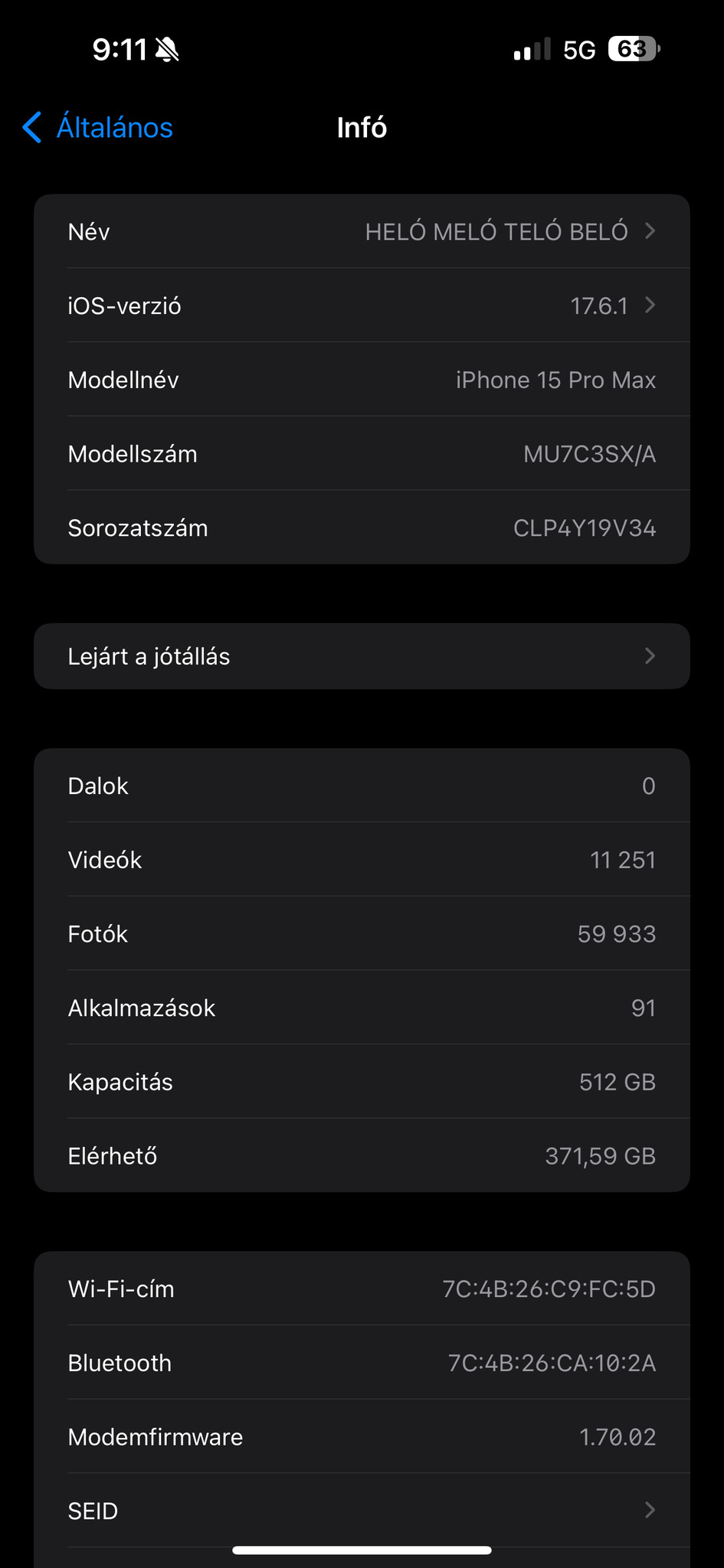Go back to Általános settings
Image resolution: width=724 pixels, height=1568 pixels.
[98, 128]
